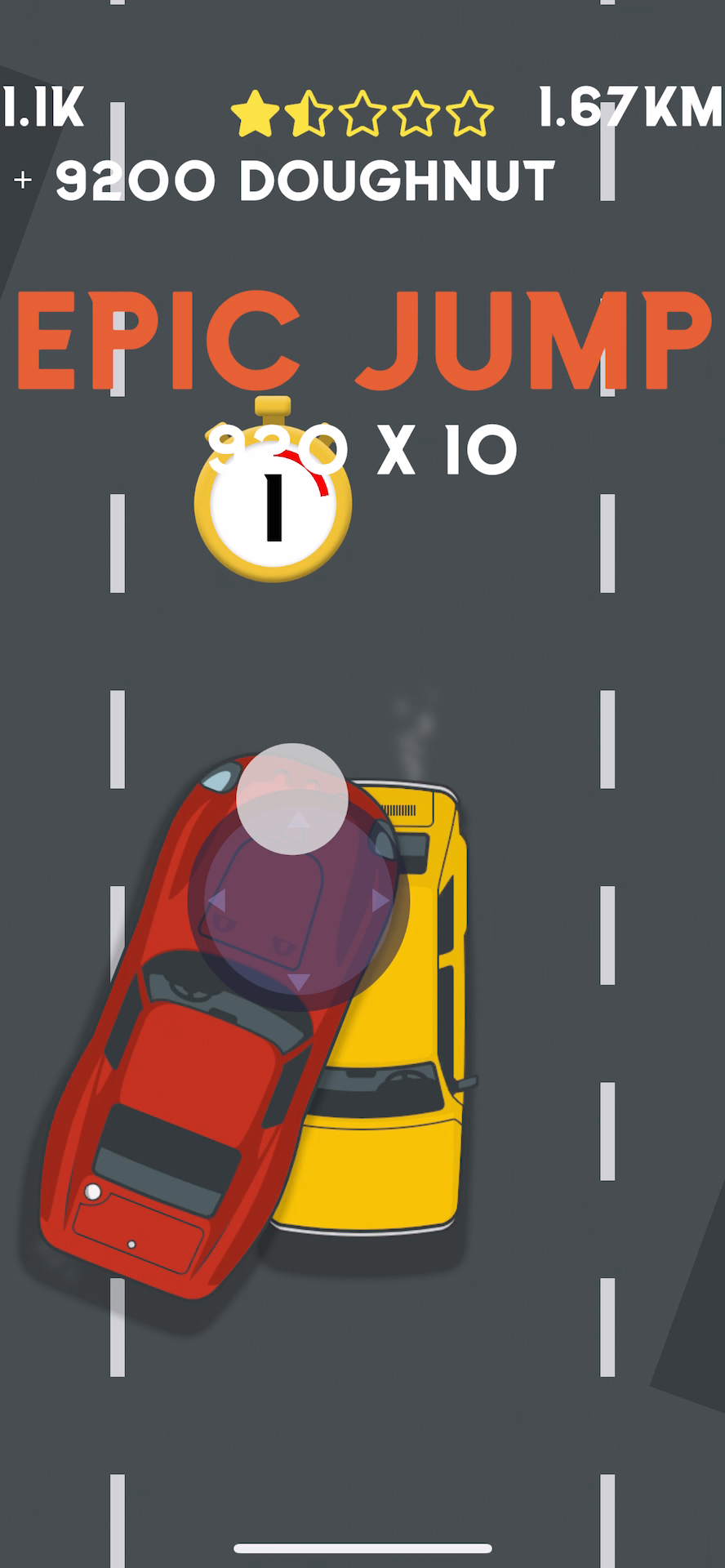Image resolution: width=725 pixels, height=1568 pixels.
Task: Tap the white joystick thumb knob
Action: pyautogui.click(x=292, y=799)
